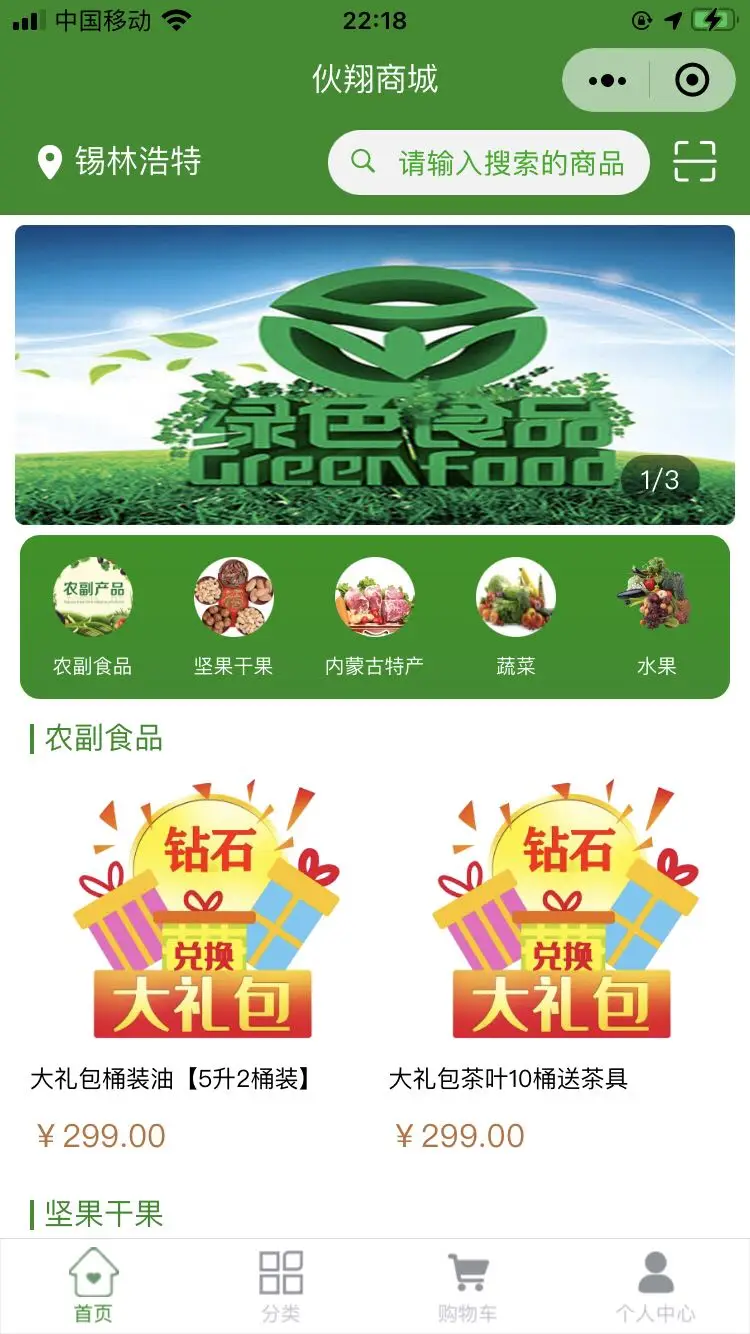The image size is (750, 1334).
Task: Open the 绿色食品 Green Food banner
Action: [375, 375]
